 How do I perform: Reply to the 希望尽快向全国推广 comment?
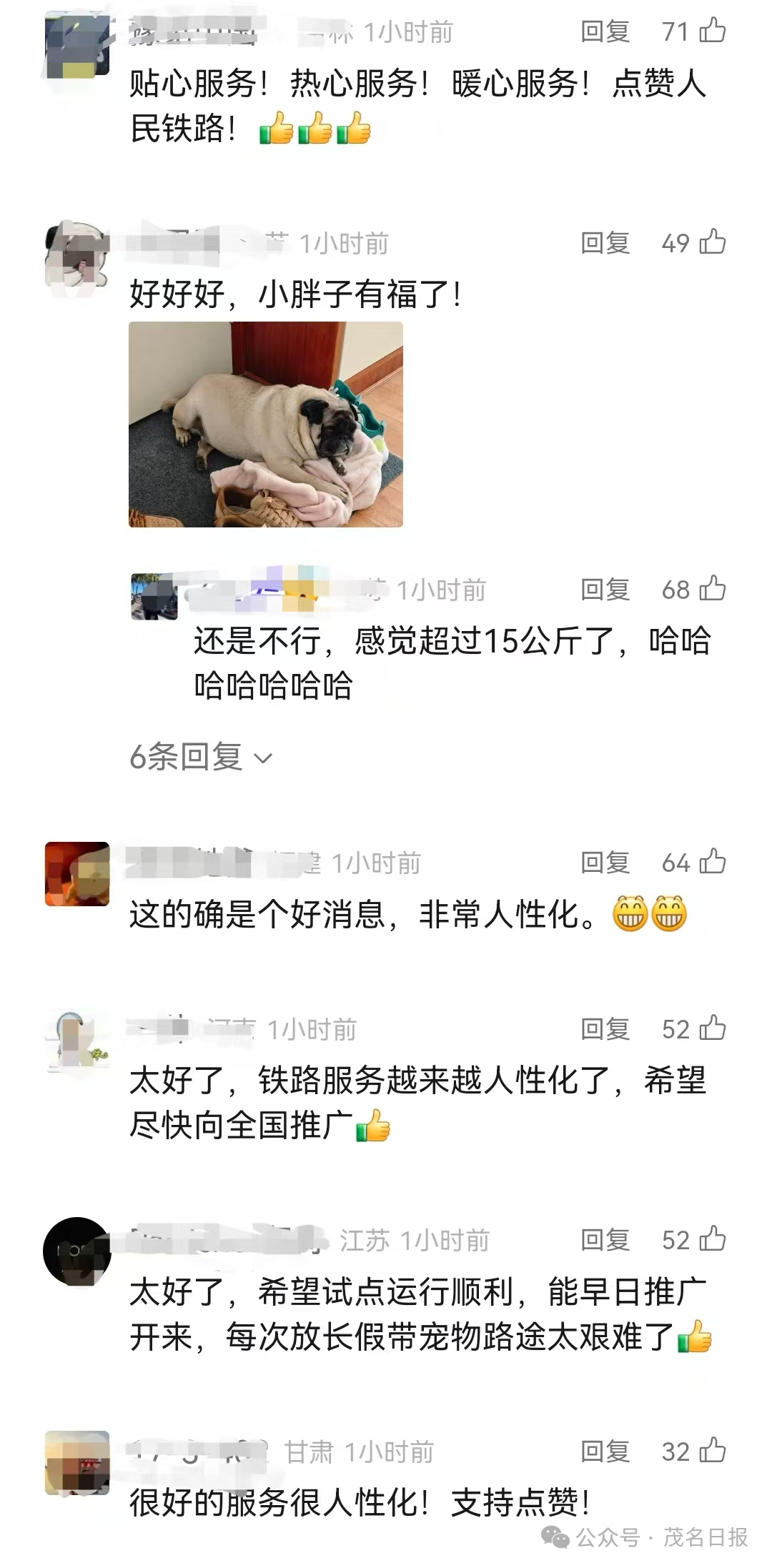[605, 1029]
